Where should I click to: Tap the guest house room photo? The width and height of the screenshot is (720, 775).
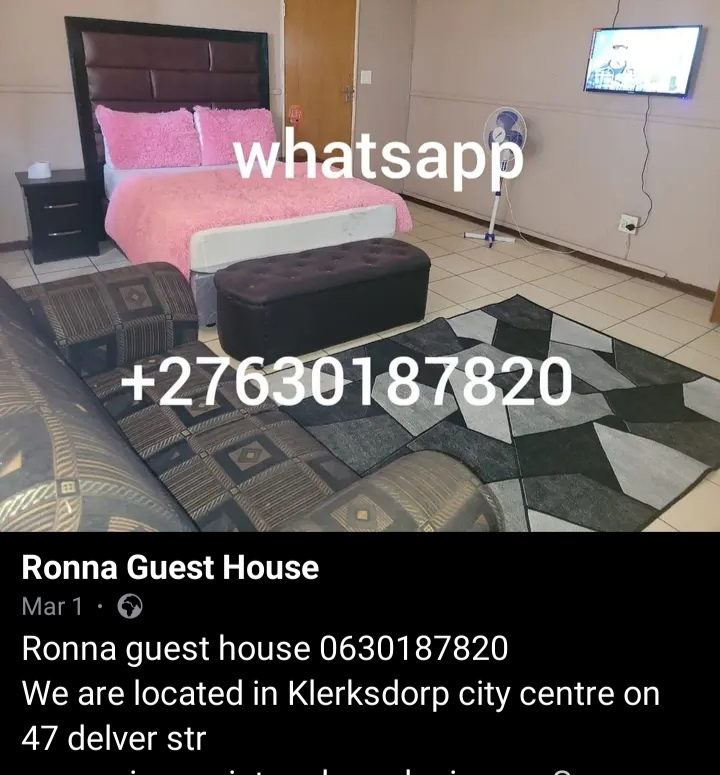(x=360, y=265)
